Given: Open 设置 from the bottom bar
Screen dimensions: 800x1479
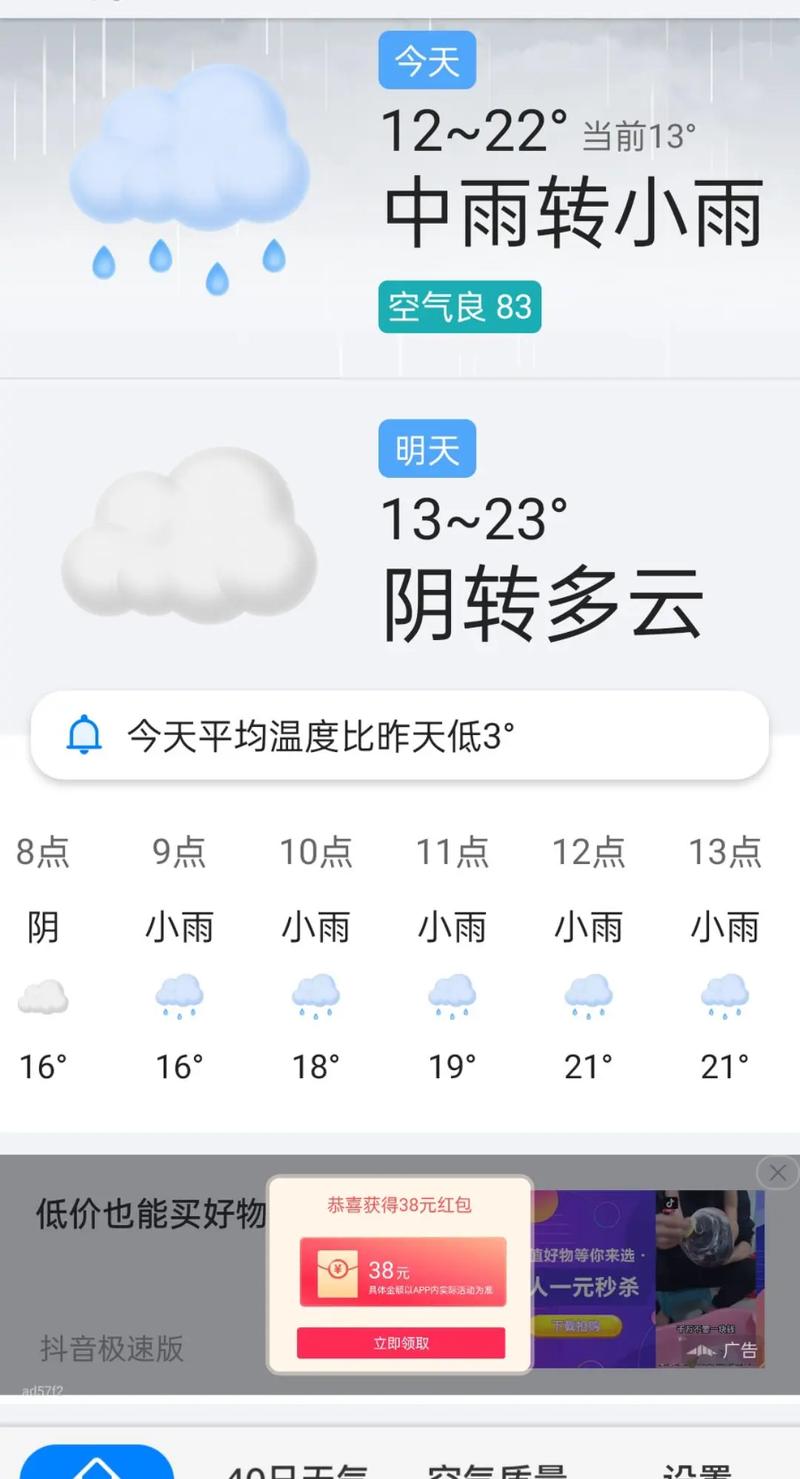Looking at the screenshot, I should tap(699, 1470).
